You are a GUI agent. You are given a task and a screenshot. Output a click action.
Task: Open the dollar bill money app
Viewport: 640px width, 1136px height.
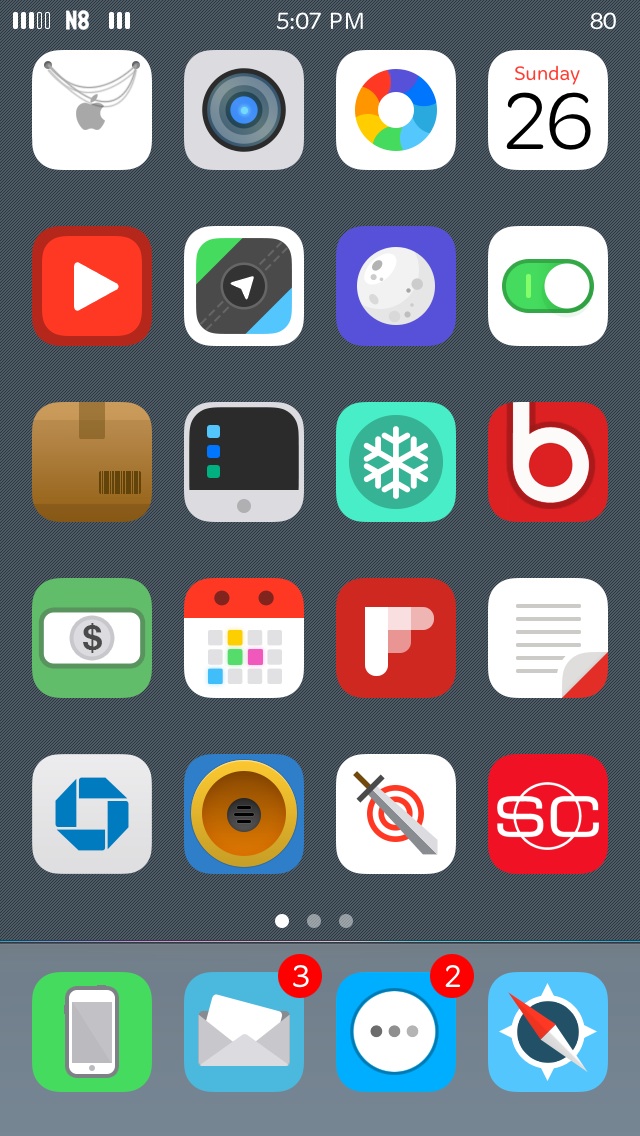click(x=92, y=638)
